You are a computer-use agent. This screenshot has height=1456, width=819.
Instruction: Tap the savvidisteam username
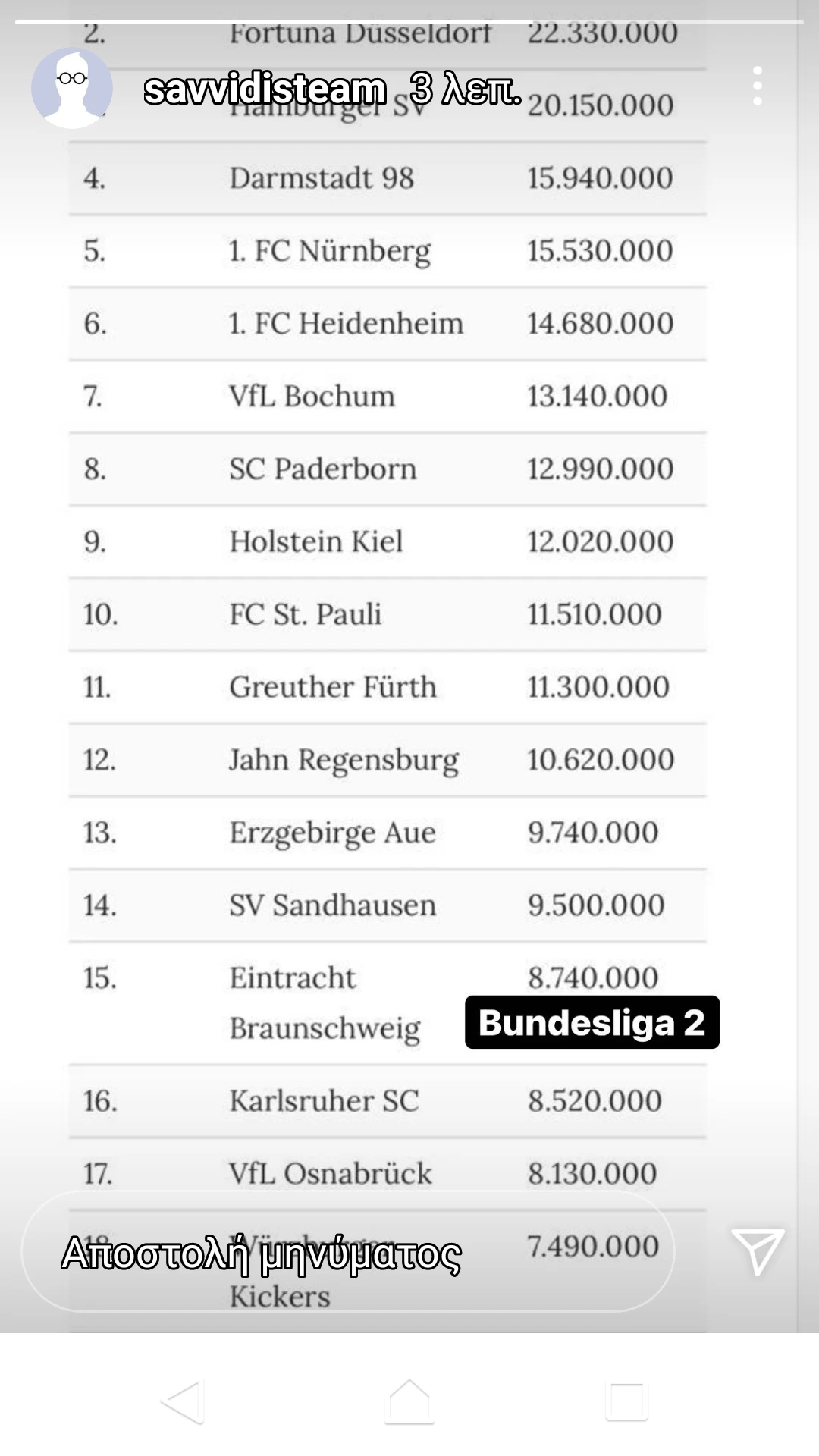click(265, 89)
